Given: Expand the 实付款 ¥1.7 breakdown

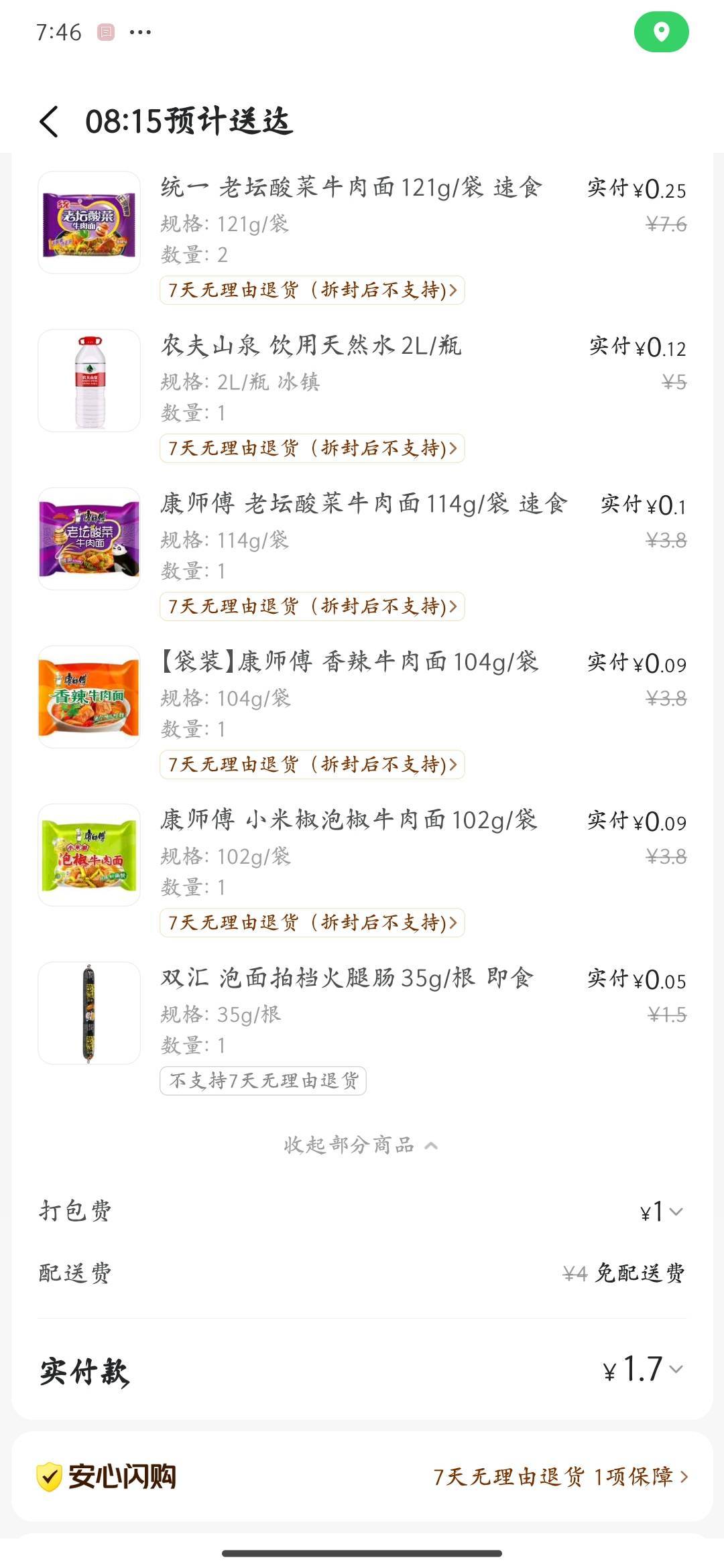Looking at the screenshot, I should click(644, 1370).
